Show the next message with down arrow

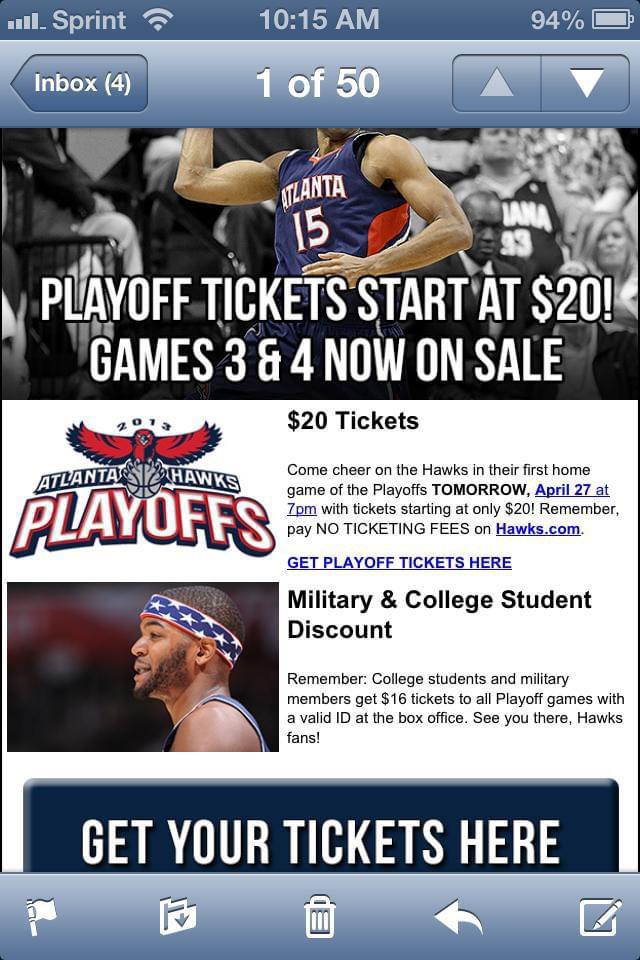[585, 83]
